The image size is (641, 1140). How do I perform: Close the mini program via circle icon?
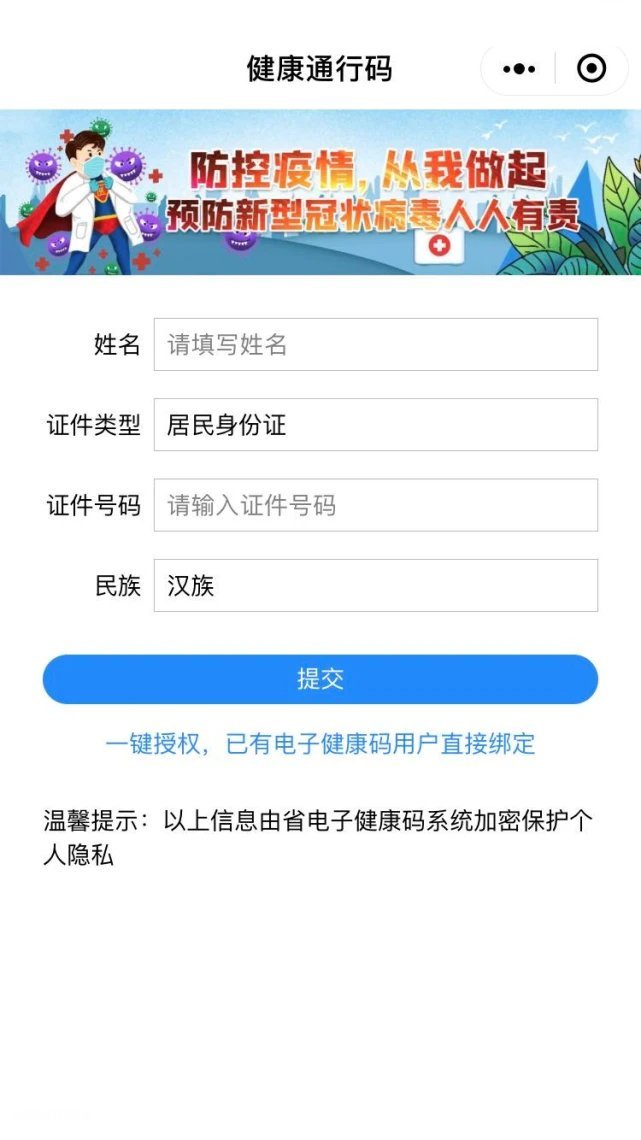591,69
